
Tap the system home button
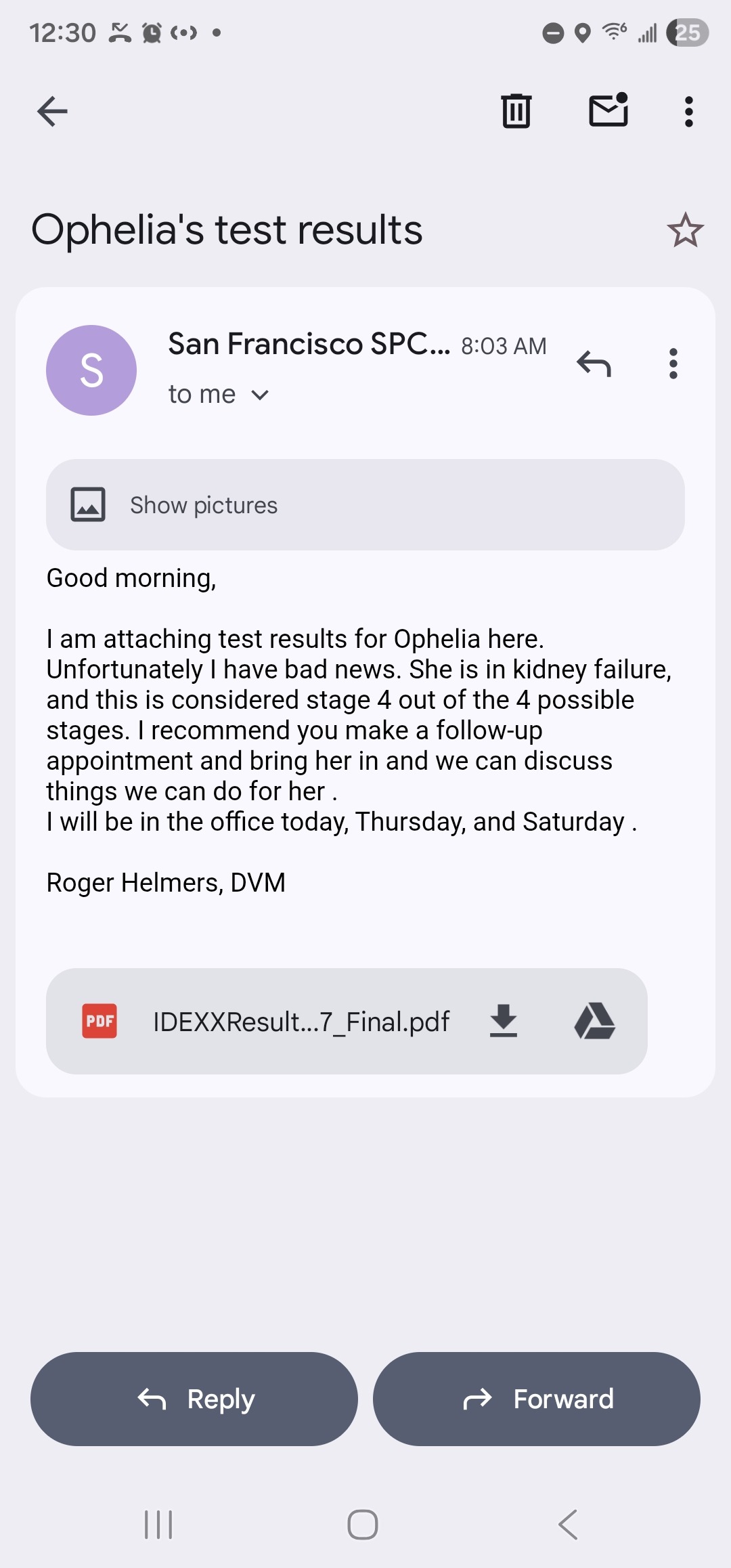coord(363,1525)
